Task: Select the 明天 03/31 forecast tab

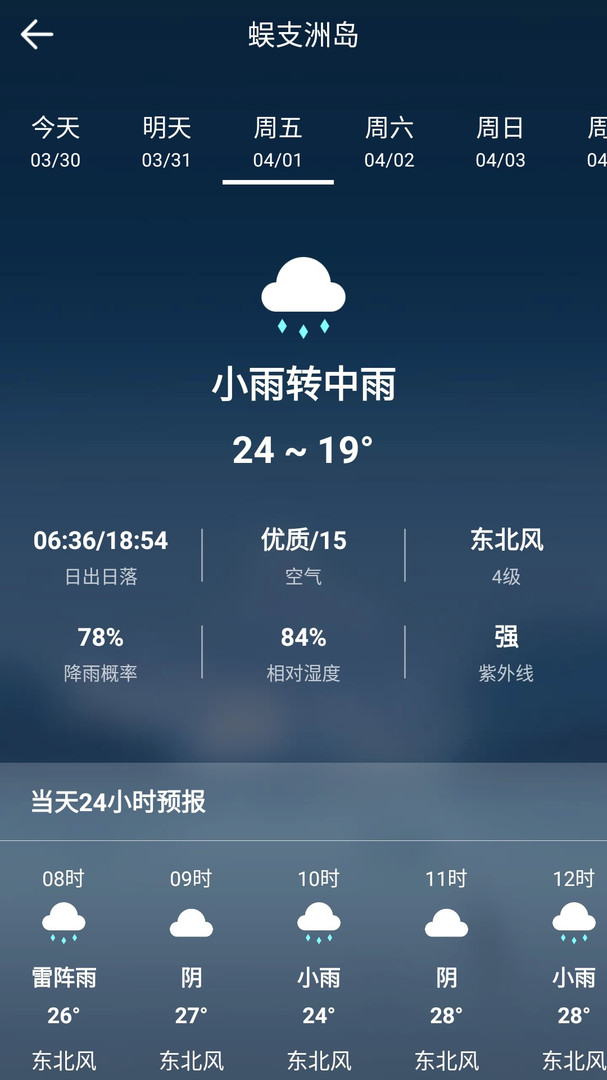Action: click(x=166, y=142)
